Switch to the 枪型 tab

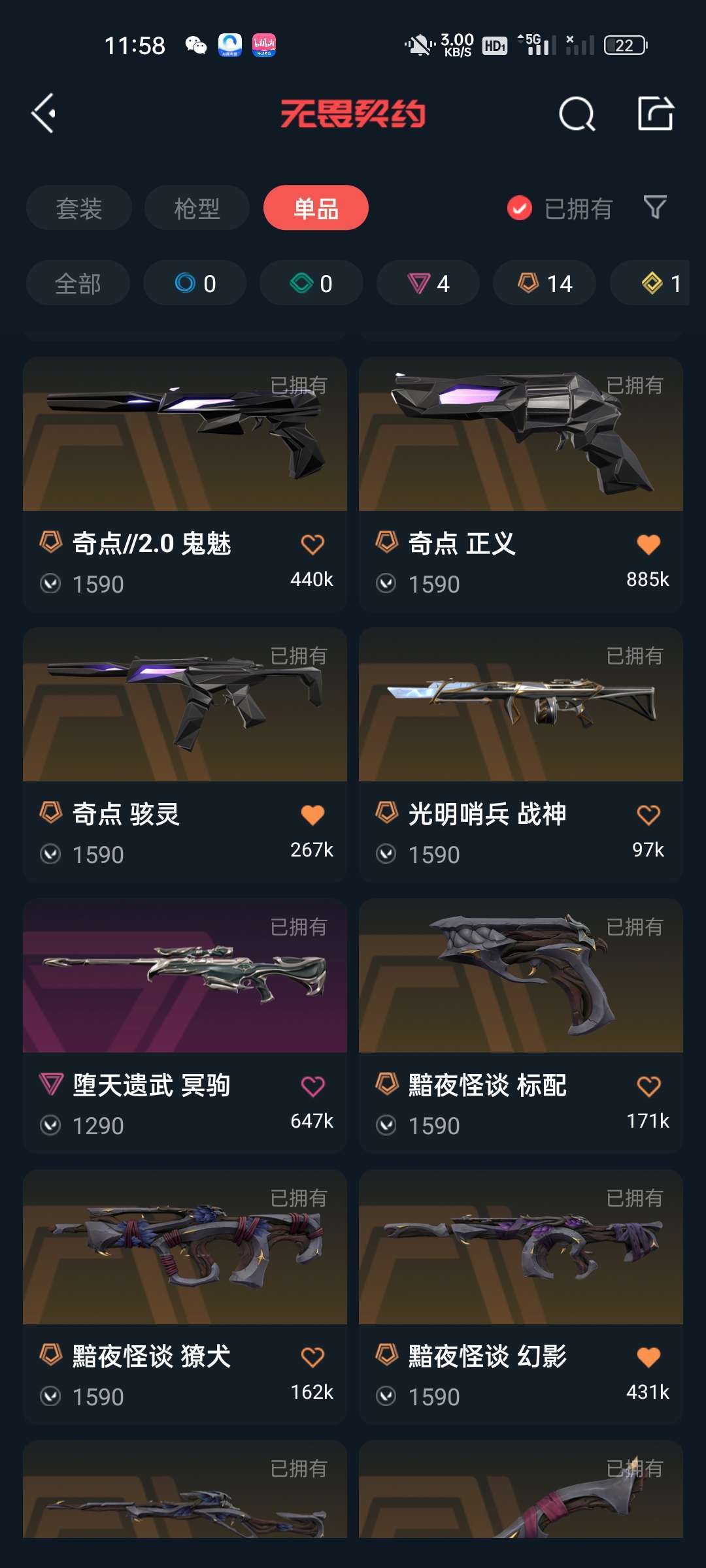coord(197,208)
